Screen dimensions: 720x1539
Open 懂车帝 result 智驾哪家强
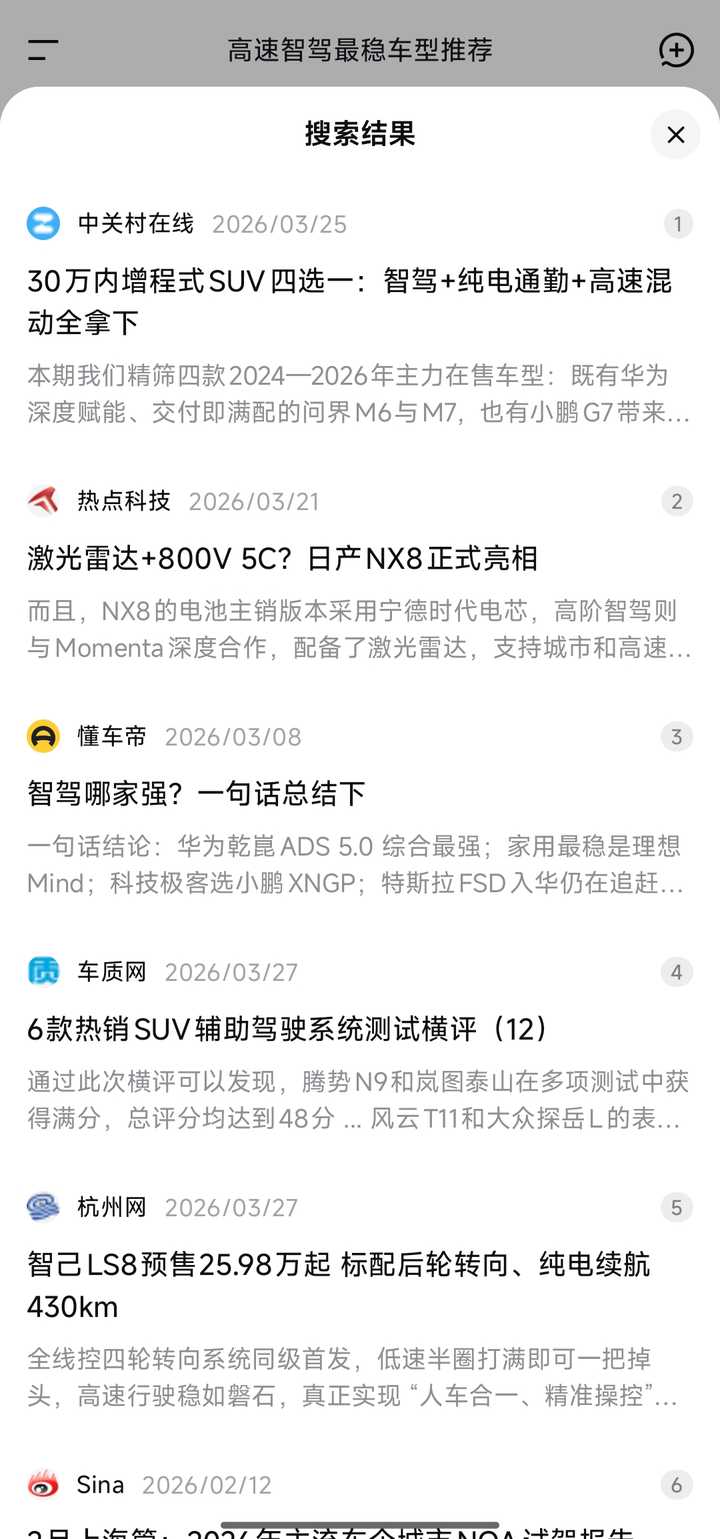(197, 794)
